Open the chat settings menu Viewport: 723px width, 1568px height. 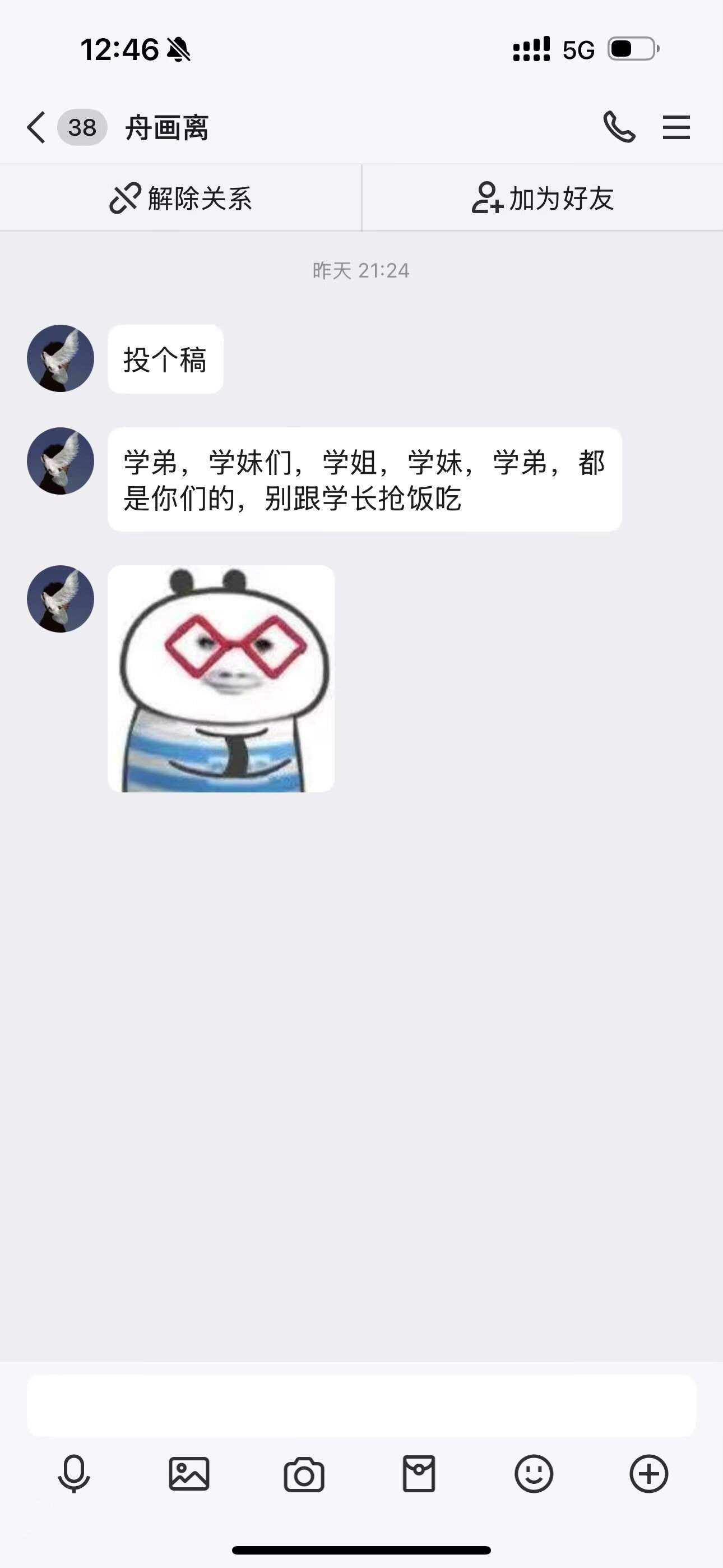pyautogui.click(x=675, y=127)
